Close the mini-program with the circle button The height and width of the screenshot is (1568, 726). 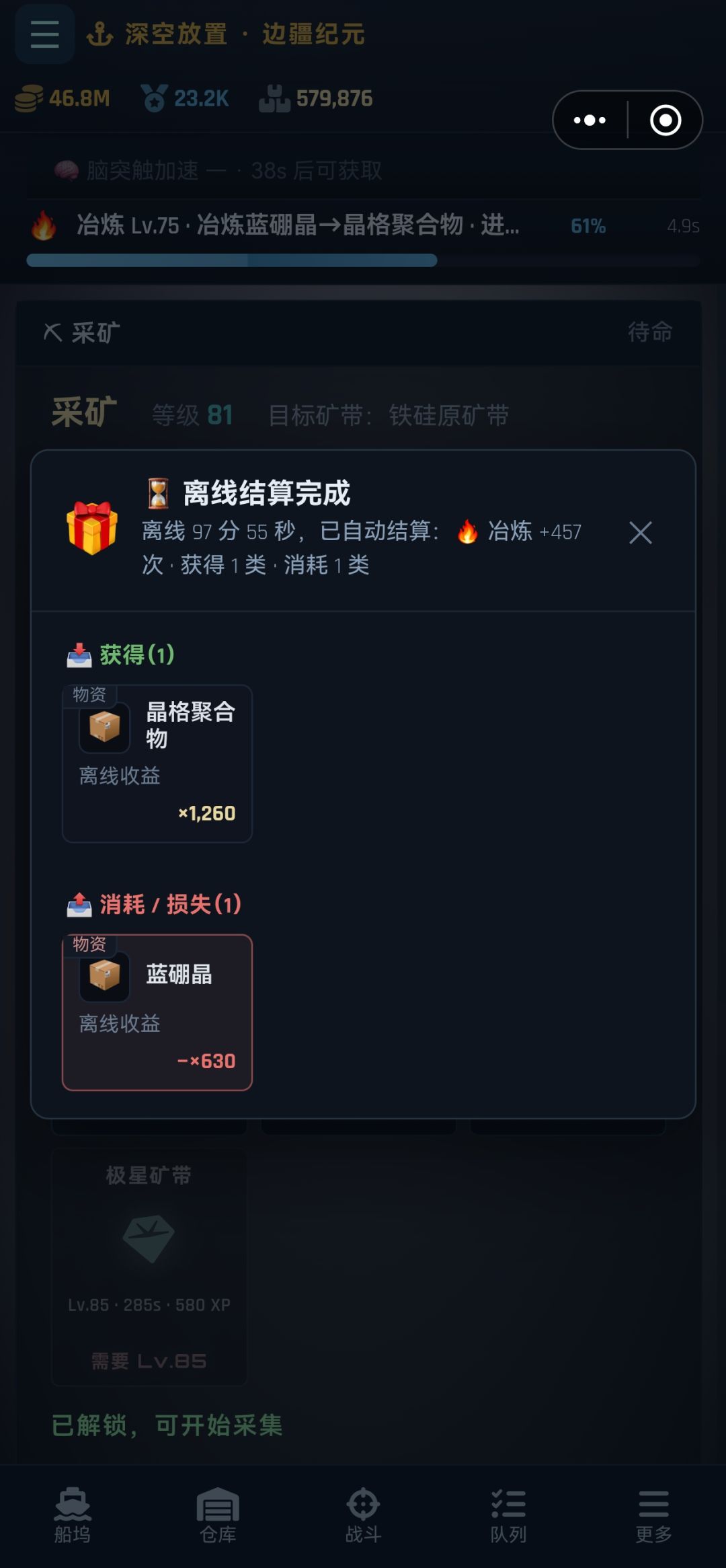pyautogui.click(x=665, y=120)
